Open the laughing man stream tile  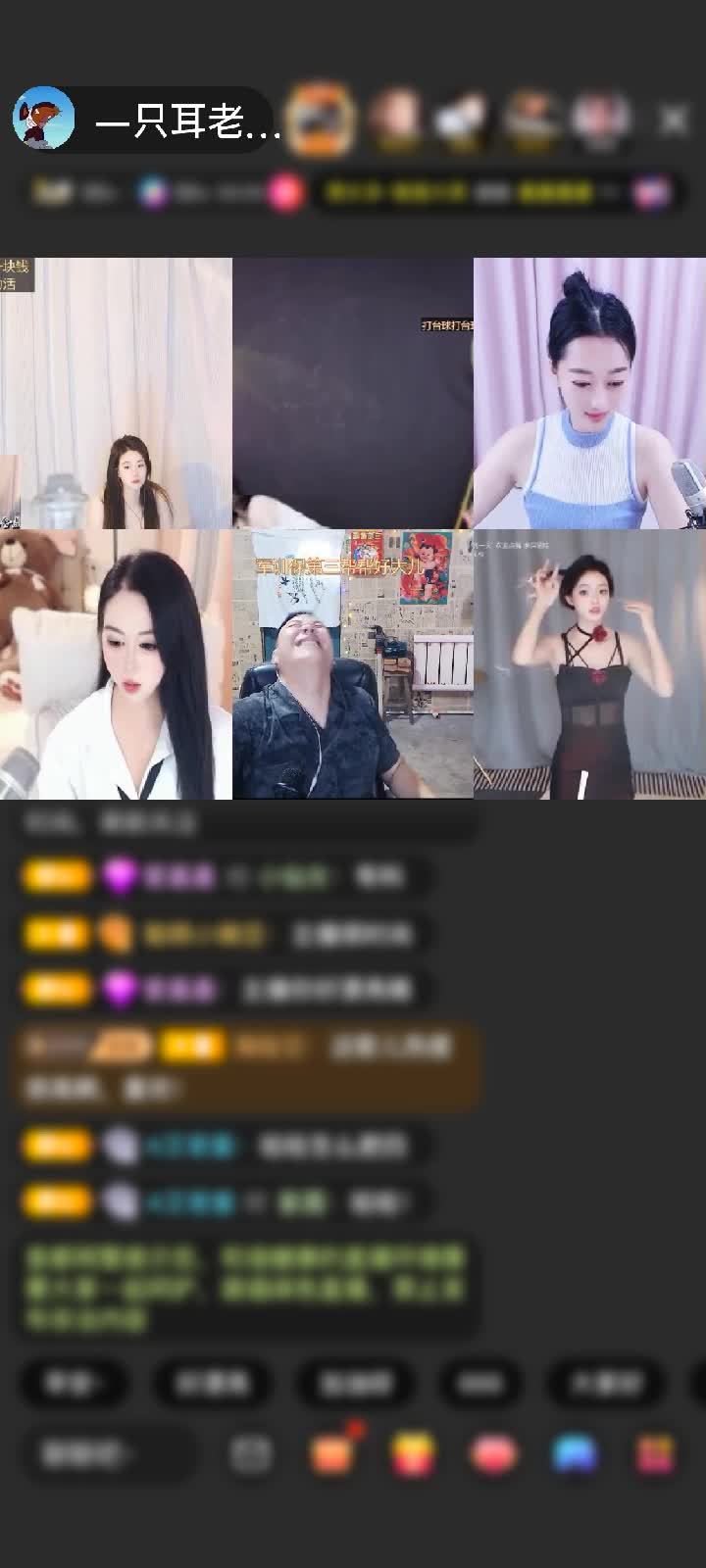point(352,664)
